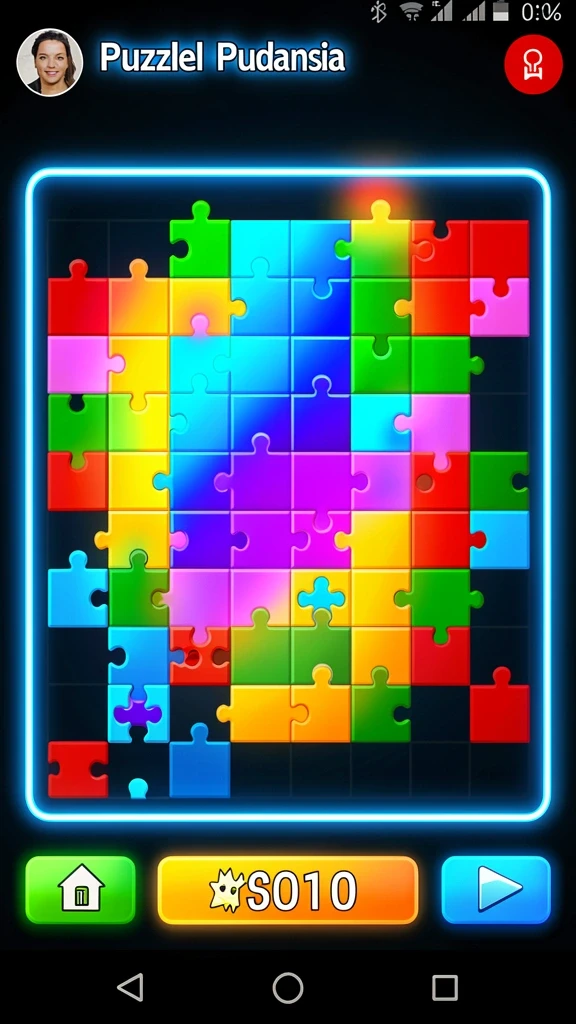Image resolution: width=576 pixels, height=1024 pixels.
Task: Open recent apps with the square button
Action: coord(445,987)
